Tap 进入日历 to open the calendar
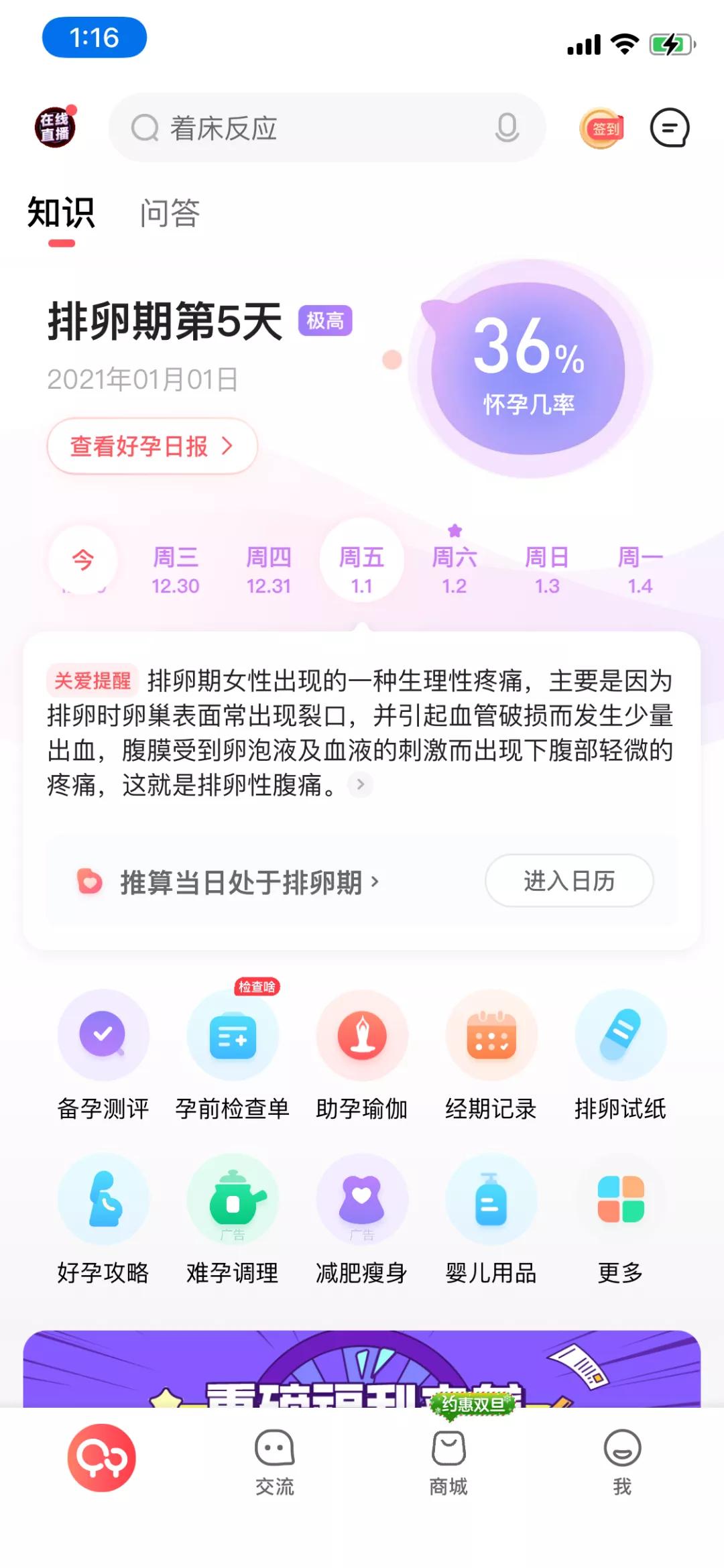Viewport: 724px width, 1568px height. click(568, 881)
